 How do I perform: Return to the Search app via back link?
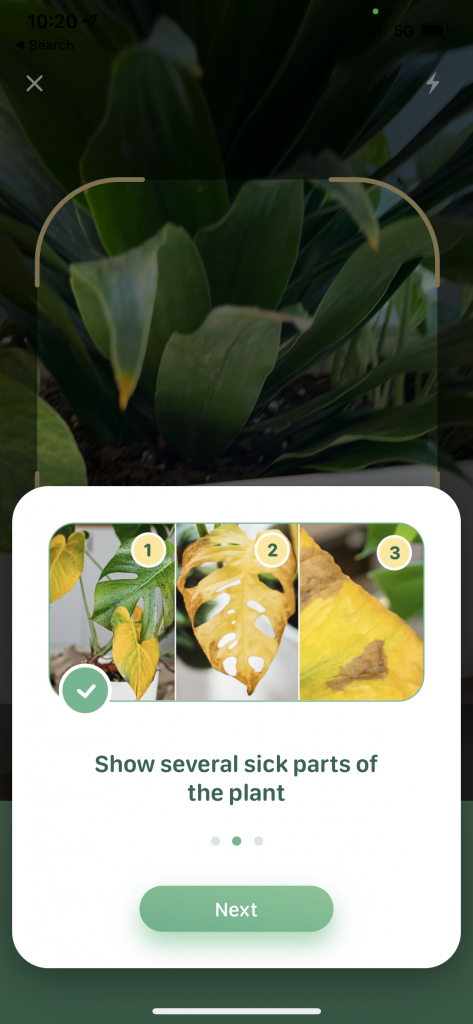pyautogui.click(x=44, y=45)
